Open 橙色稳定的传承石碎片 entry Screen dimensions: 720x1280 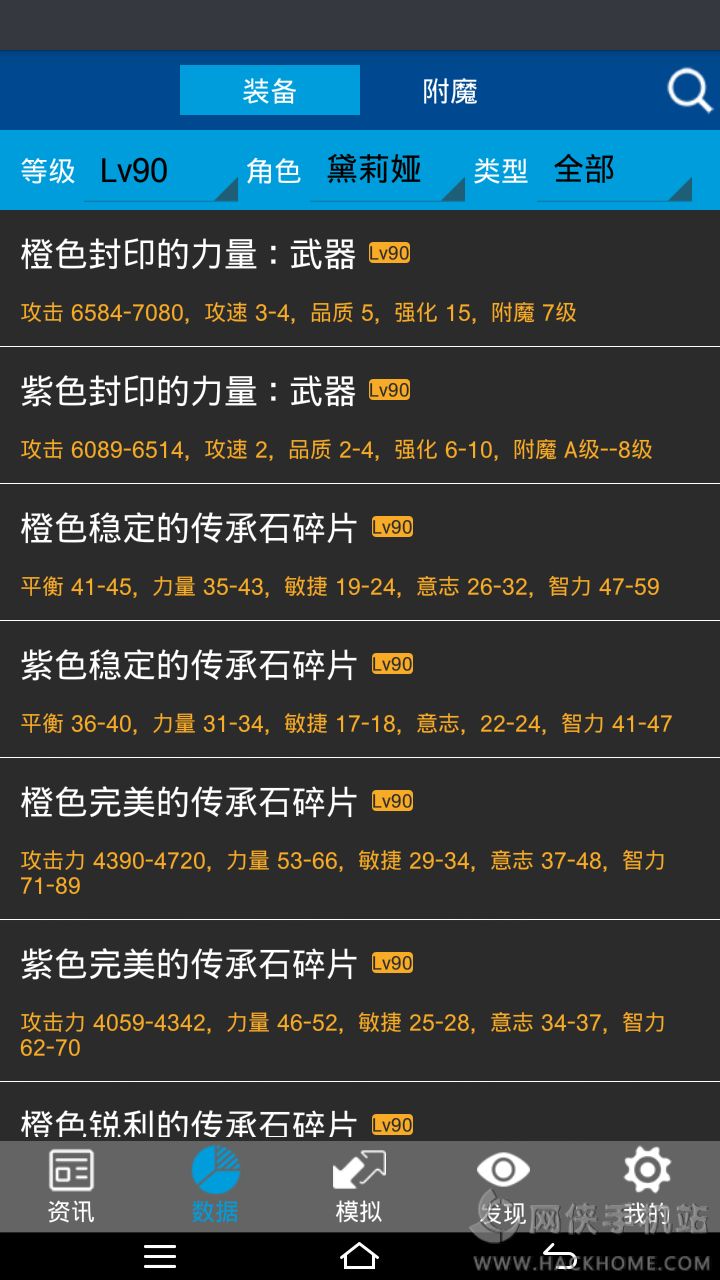pyautogui.click(x=360, y=552)
